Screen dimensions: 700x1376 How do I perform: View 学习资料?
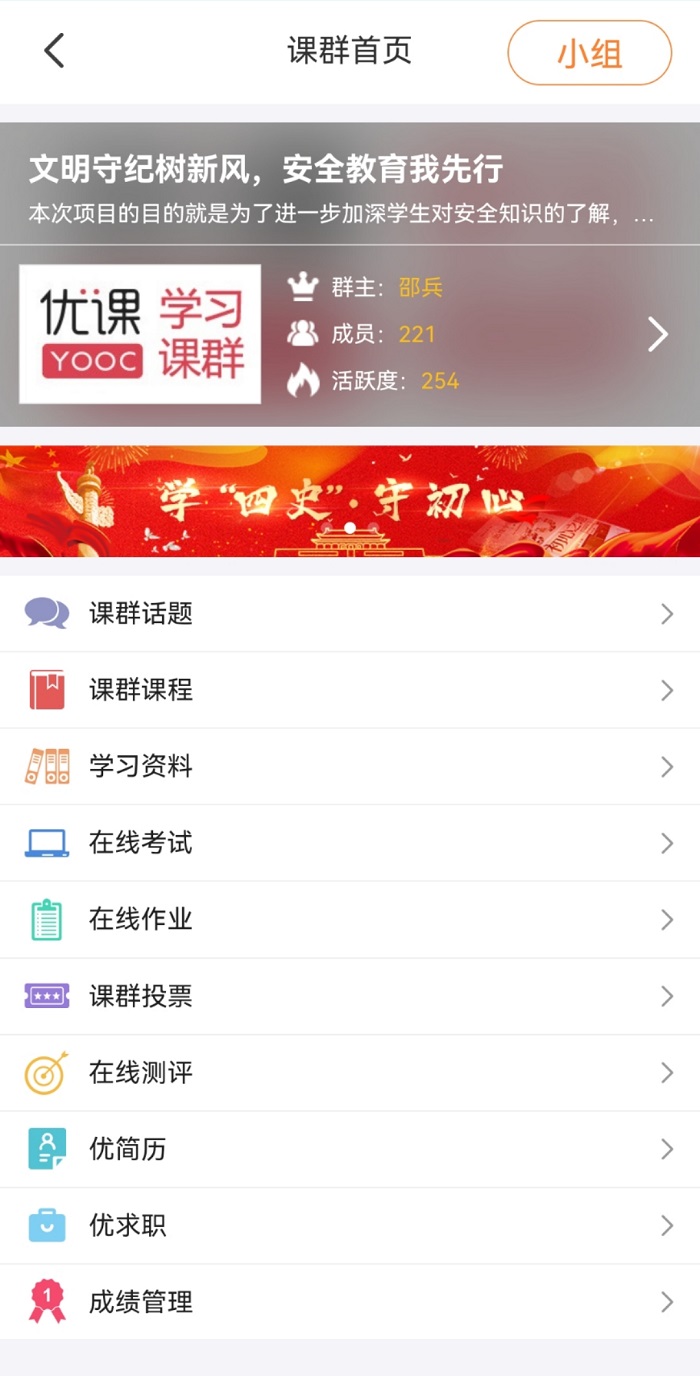pyautogui.click(x=350, y=767)
